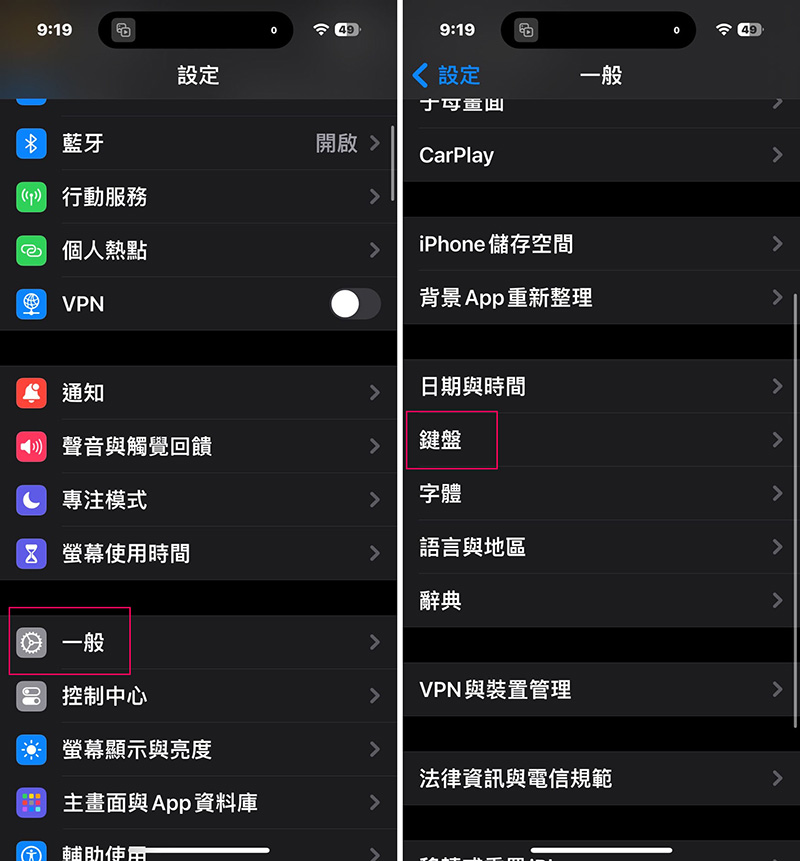Open 主畫面與App資料庫 settings
The height and width of the screenshot is (861, 800).
(200, 802)
